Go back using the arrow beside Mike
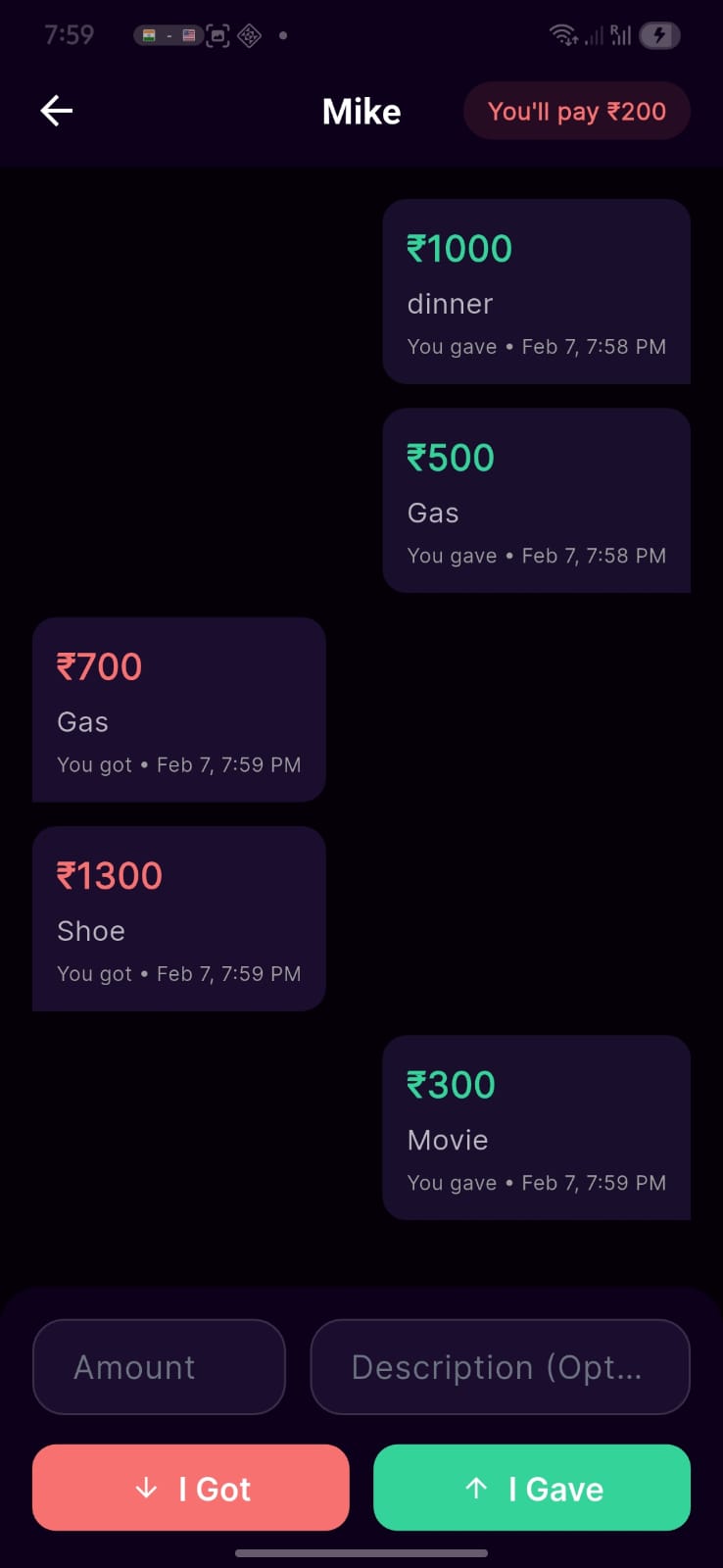Screen dimensions: 723x1568 tap(57, 111)
